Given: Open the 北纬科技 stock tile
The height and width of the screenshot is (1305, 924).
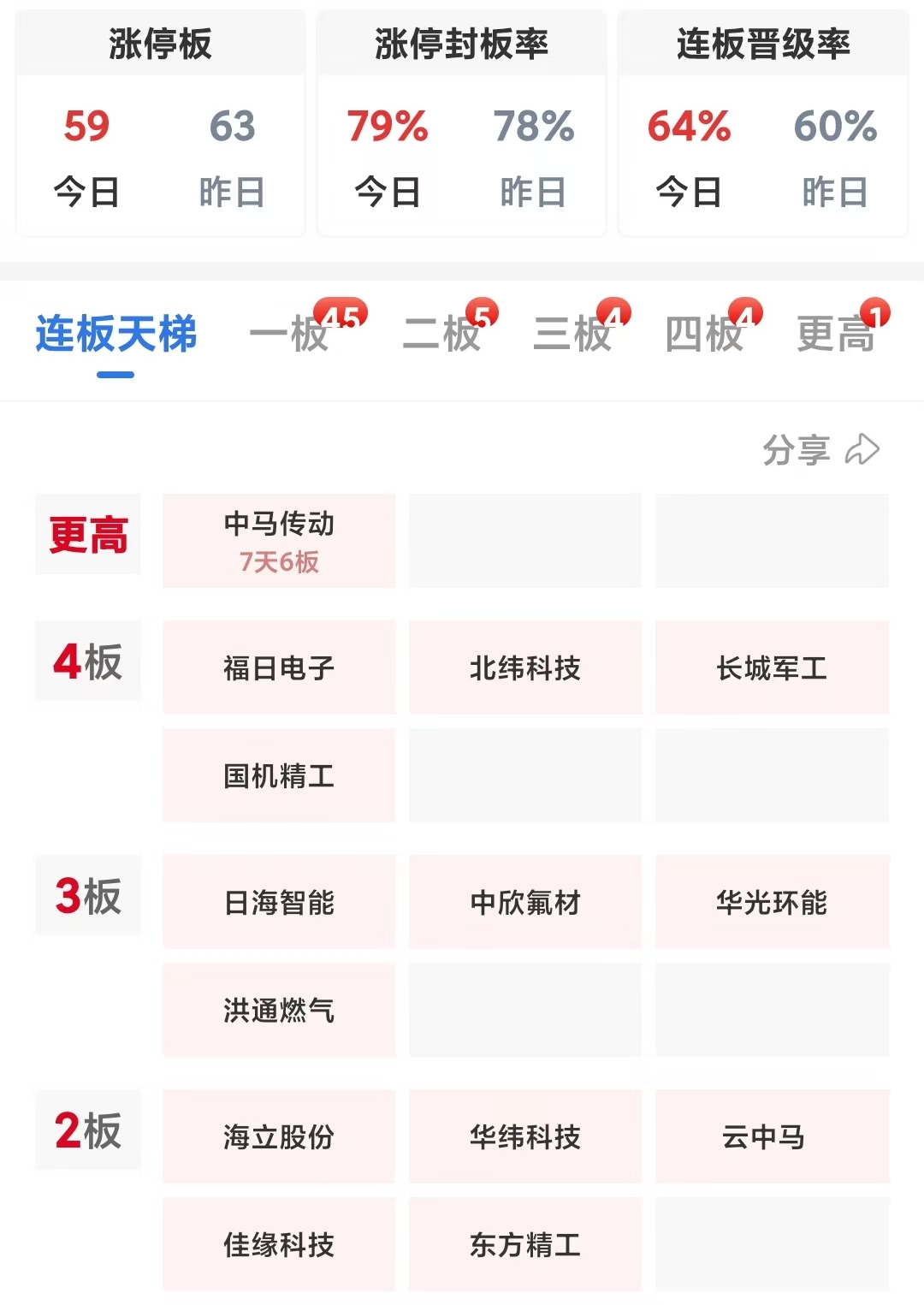Looking at the screenshot, I should pyautogui.click(x=525, y=667).
